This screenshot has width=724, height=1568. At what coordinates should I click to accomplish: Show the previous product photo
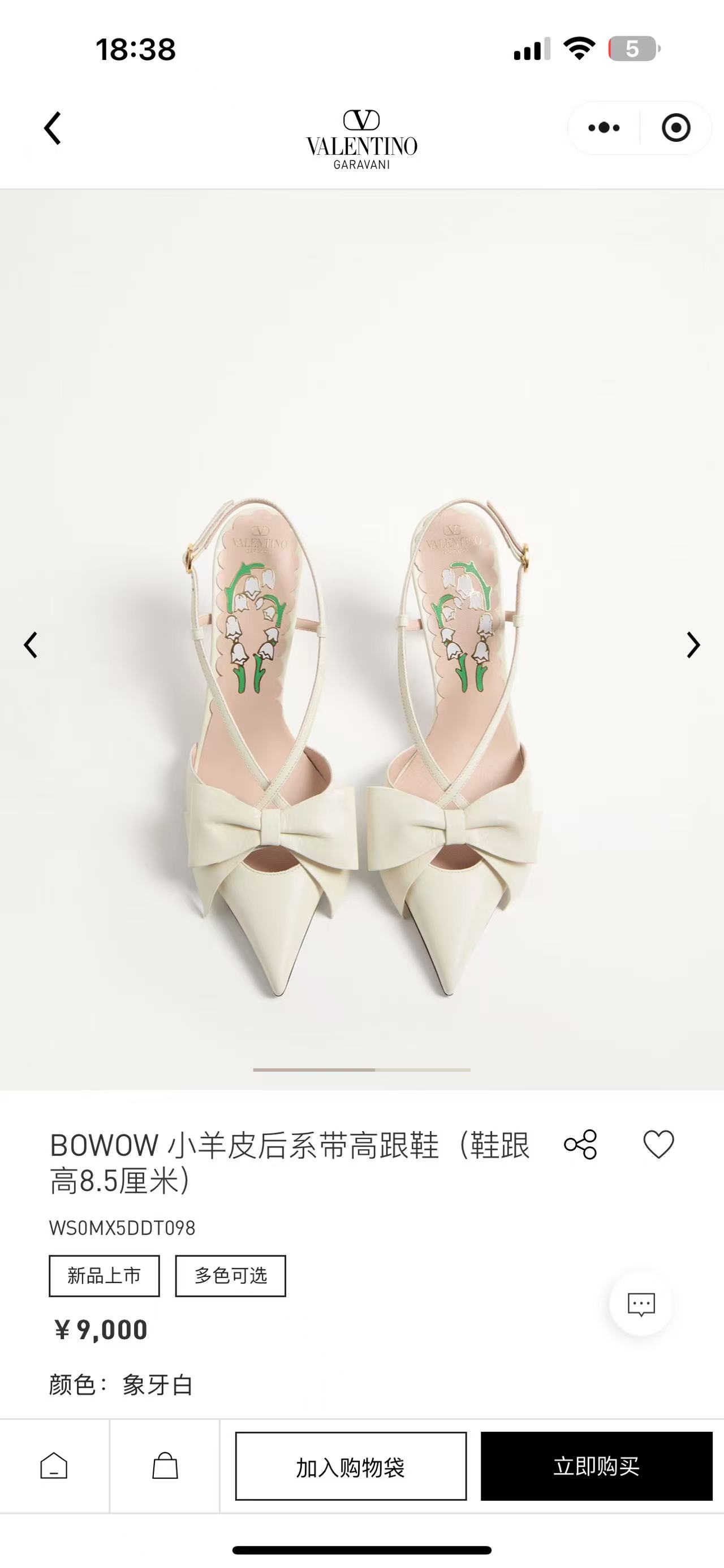[31, 645]
